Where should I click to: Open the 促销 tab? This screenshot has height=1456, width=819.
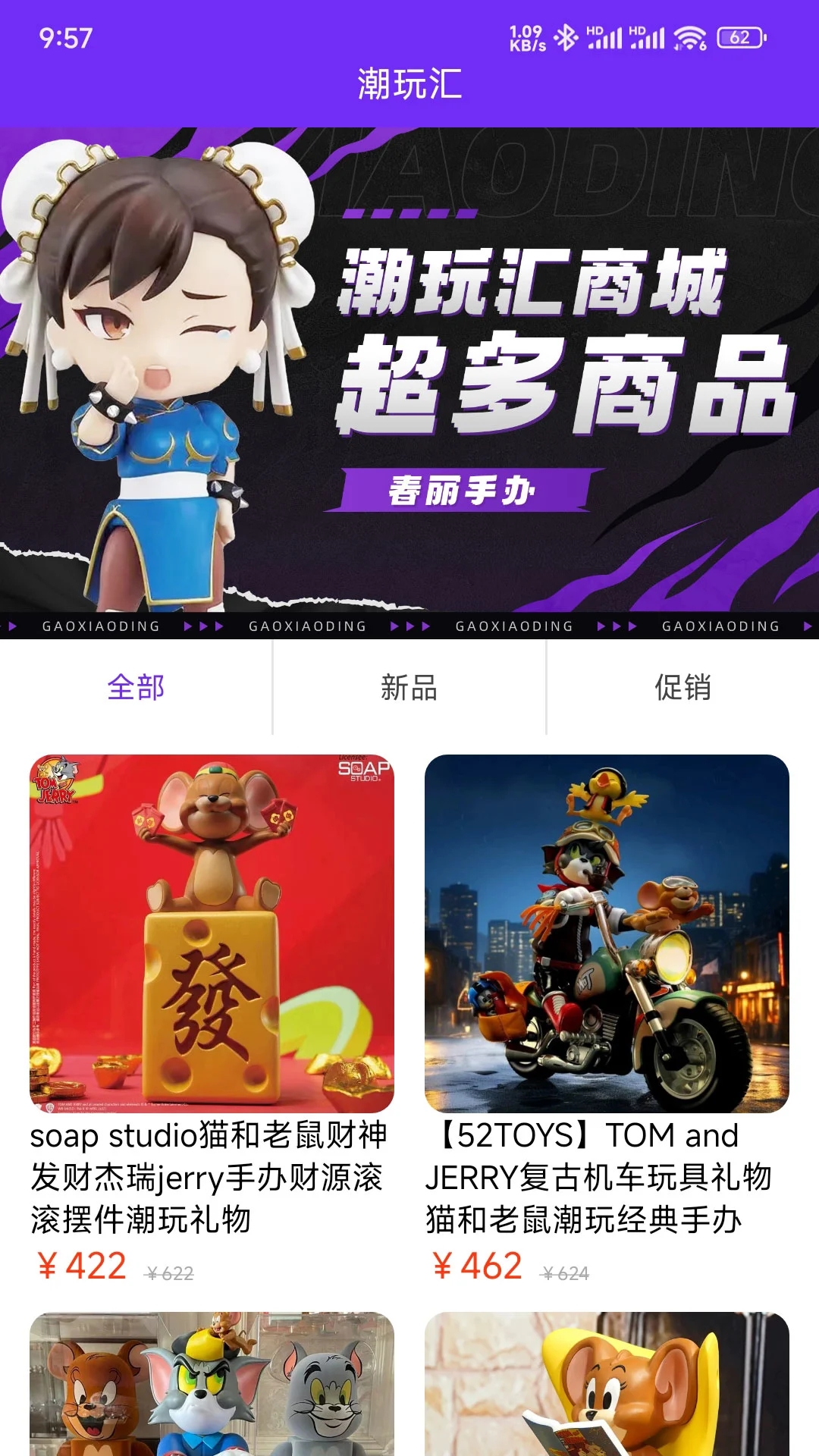coord(682,687)
